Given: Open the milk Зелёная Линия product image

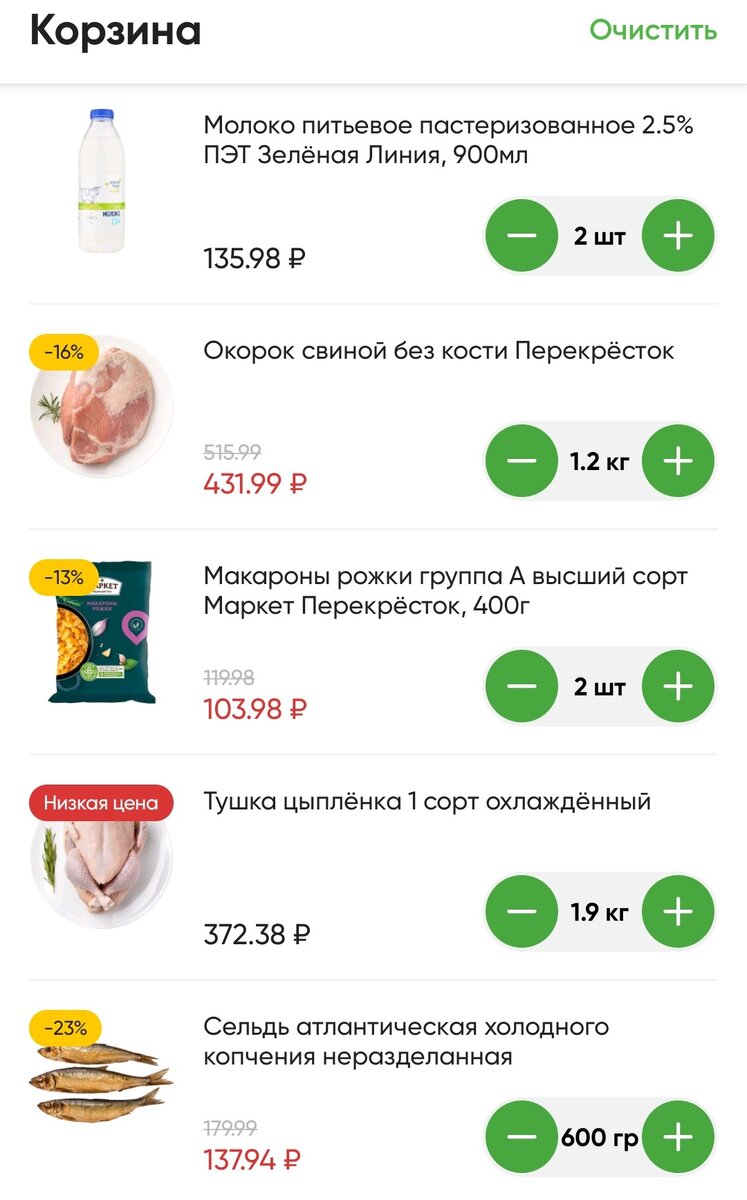Looking at the screenshot, I should (101, 180).
